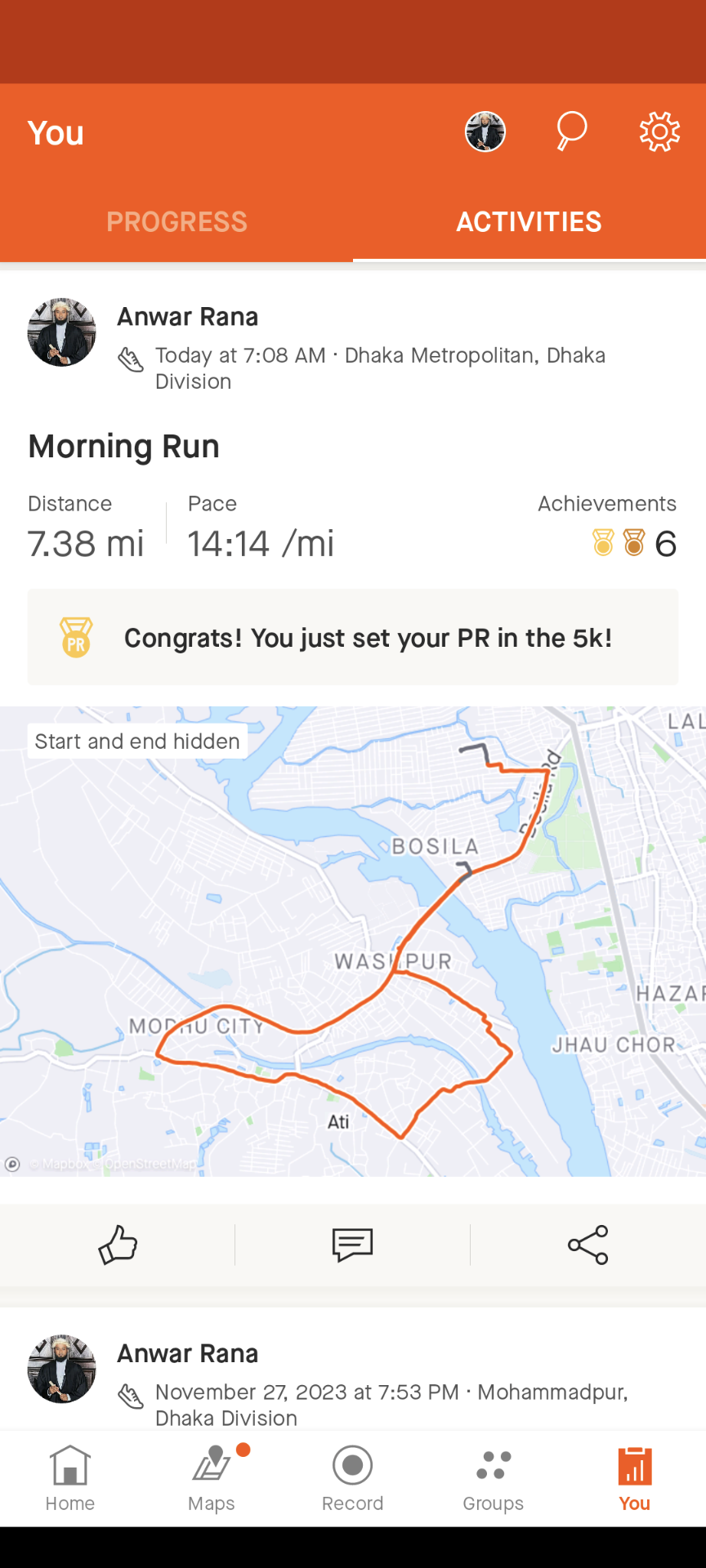
Task: Open the Maps tab
Action: (212, 1478)
